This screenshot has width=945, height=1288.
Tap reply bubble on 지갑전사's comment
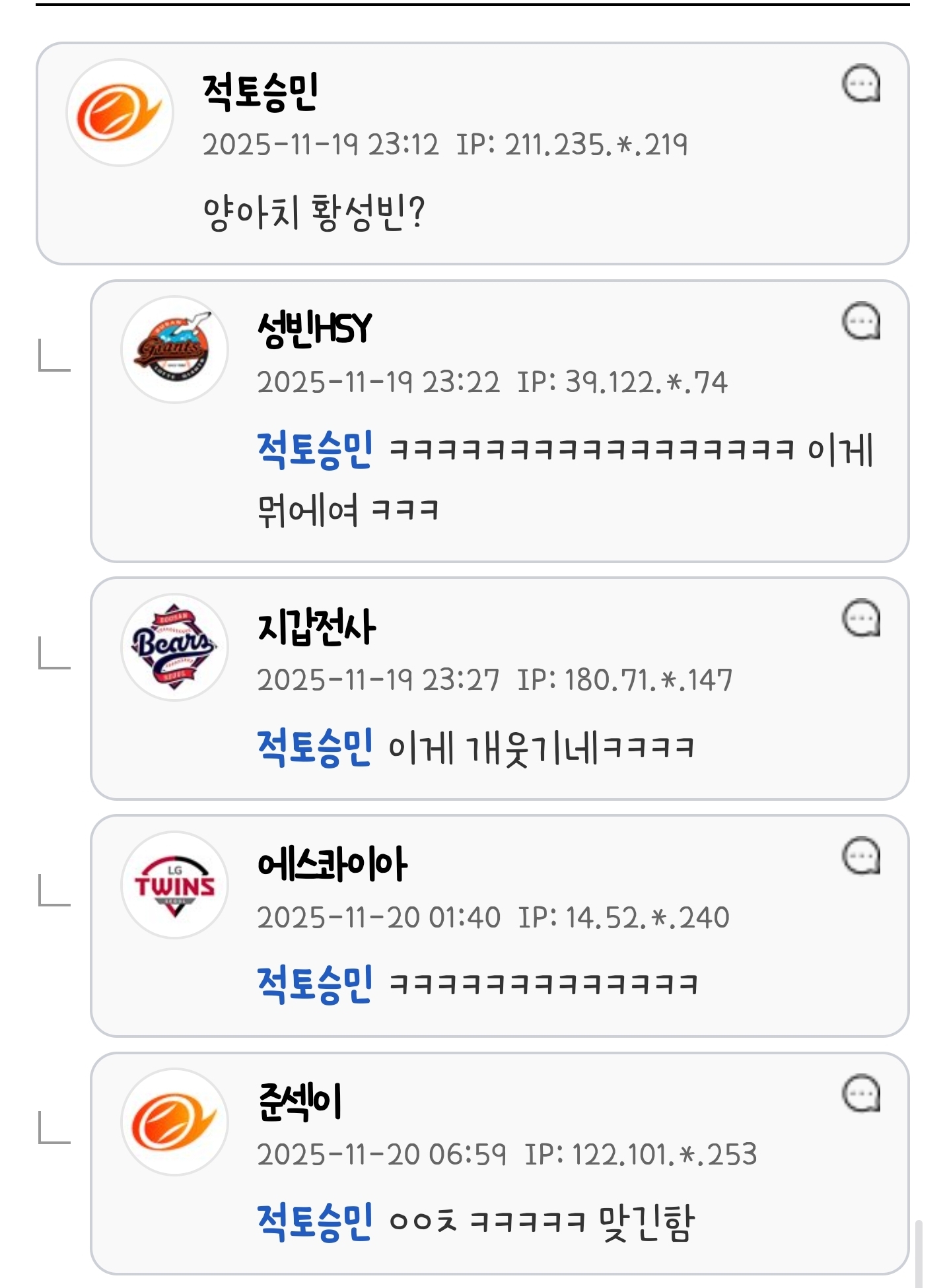[x=861, y=619]
